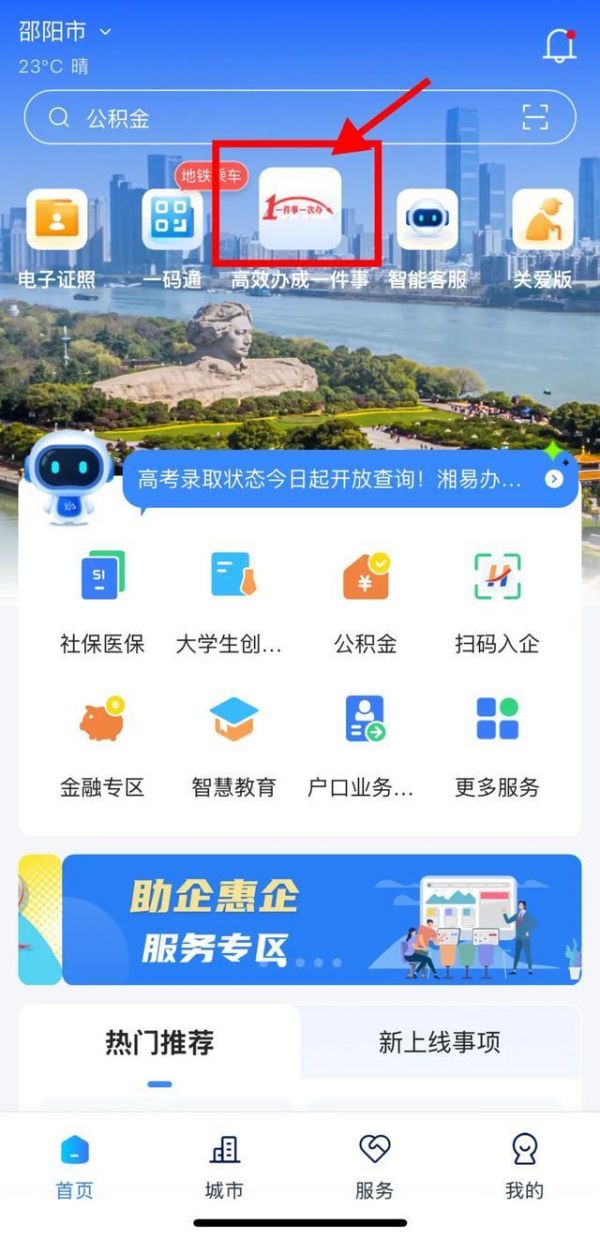
Task: Go to the 我的 tab
Action: click(x=524, y=1165)
